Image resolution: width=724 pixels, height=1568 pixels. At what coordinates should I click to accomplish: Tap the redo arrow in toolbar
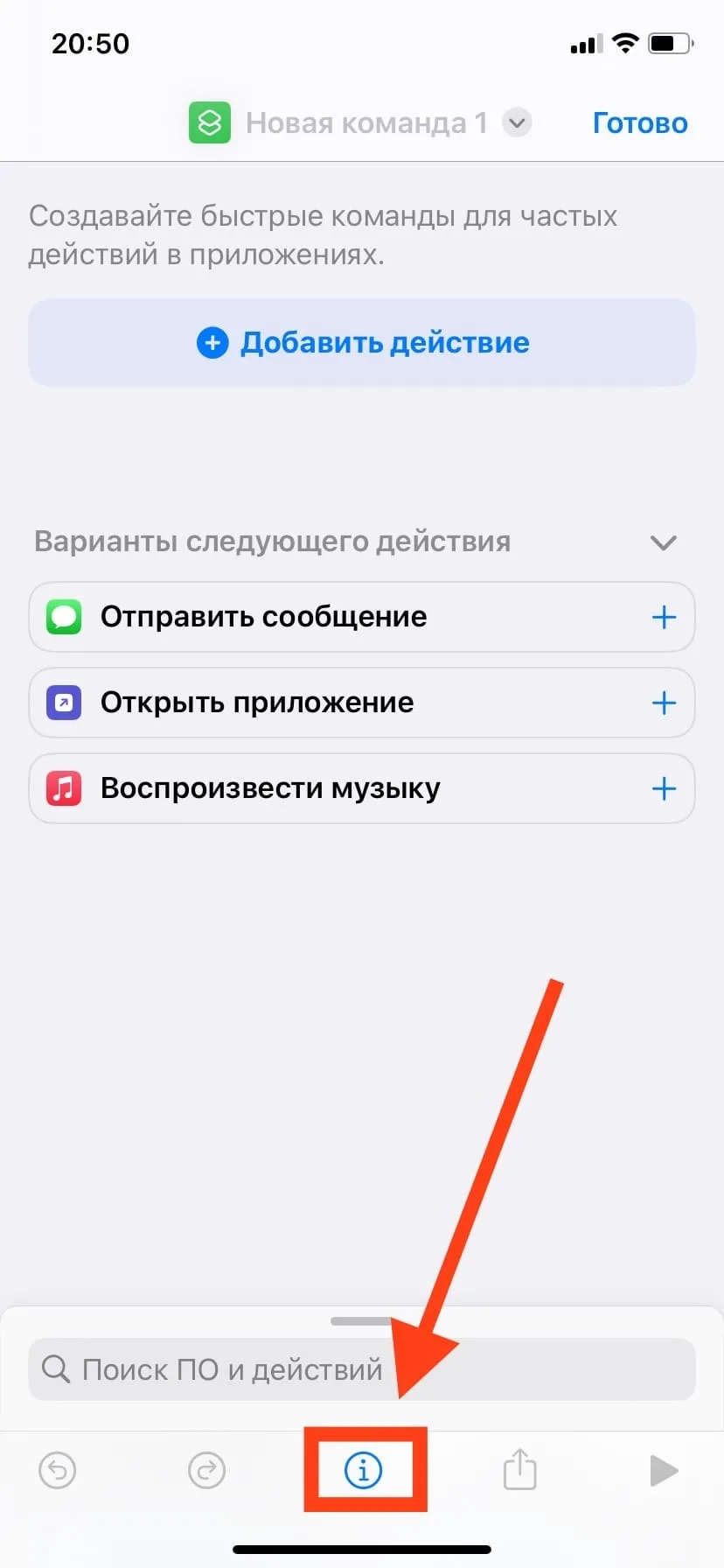(207, 1470)
